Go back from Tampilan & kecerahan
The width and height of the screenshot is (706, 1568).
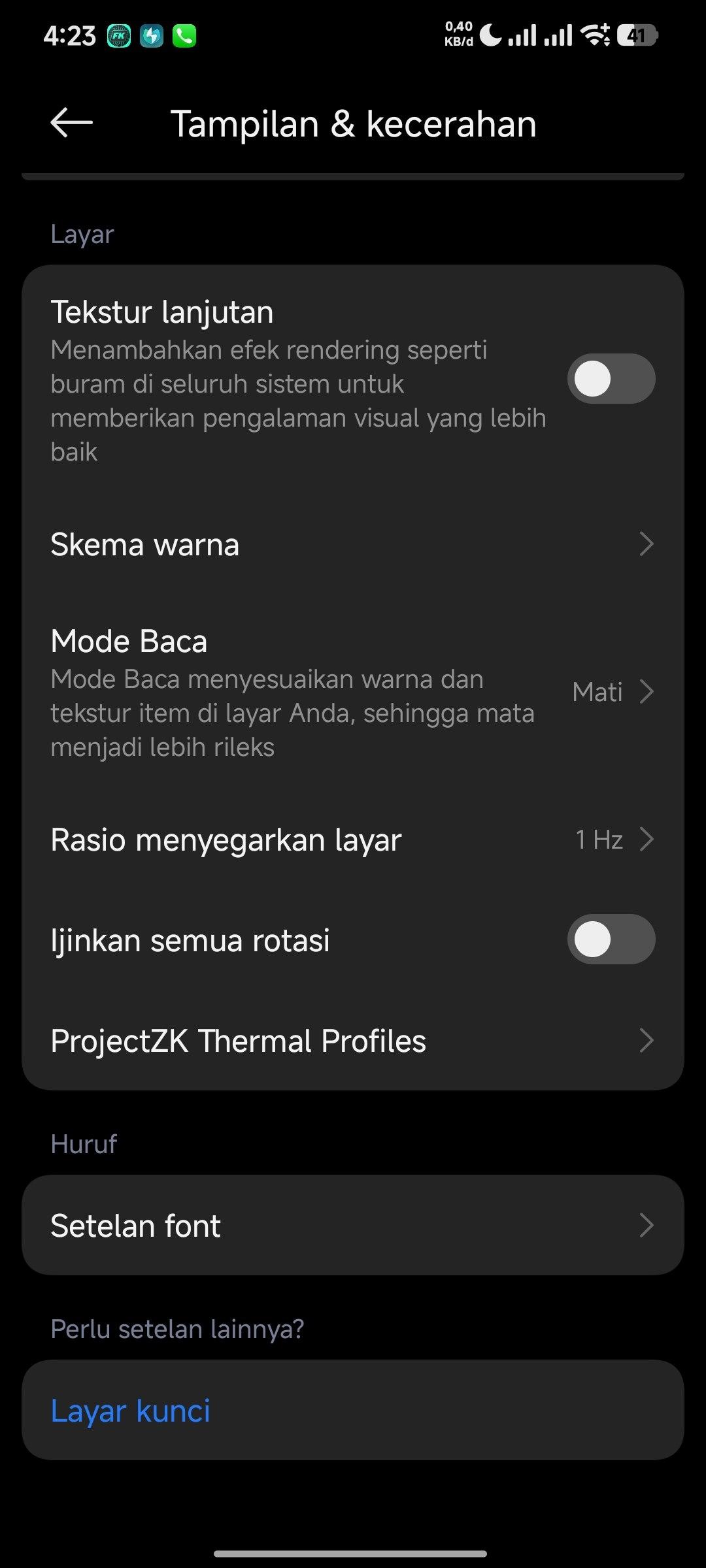click(71, 123)
